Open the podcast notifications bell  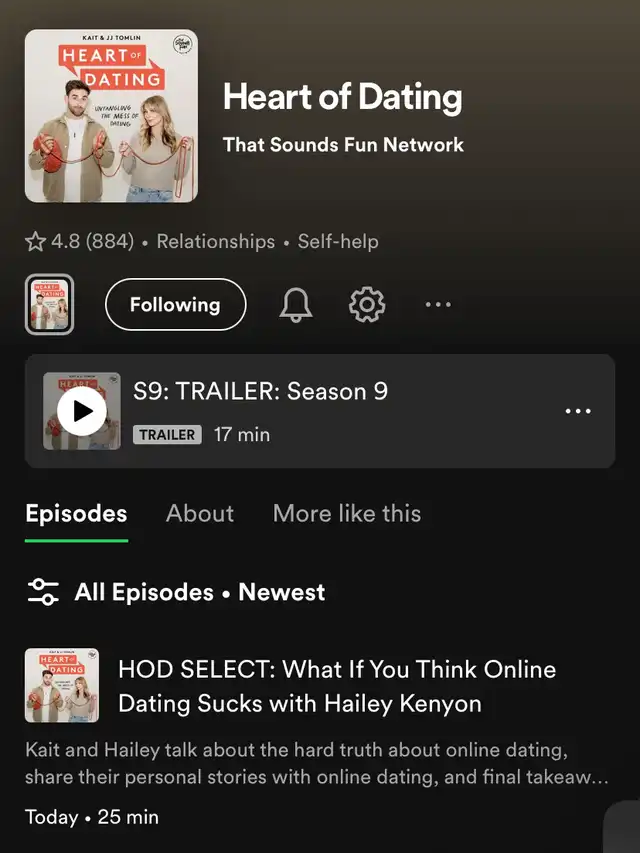[295, 304]
